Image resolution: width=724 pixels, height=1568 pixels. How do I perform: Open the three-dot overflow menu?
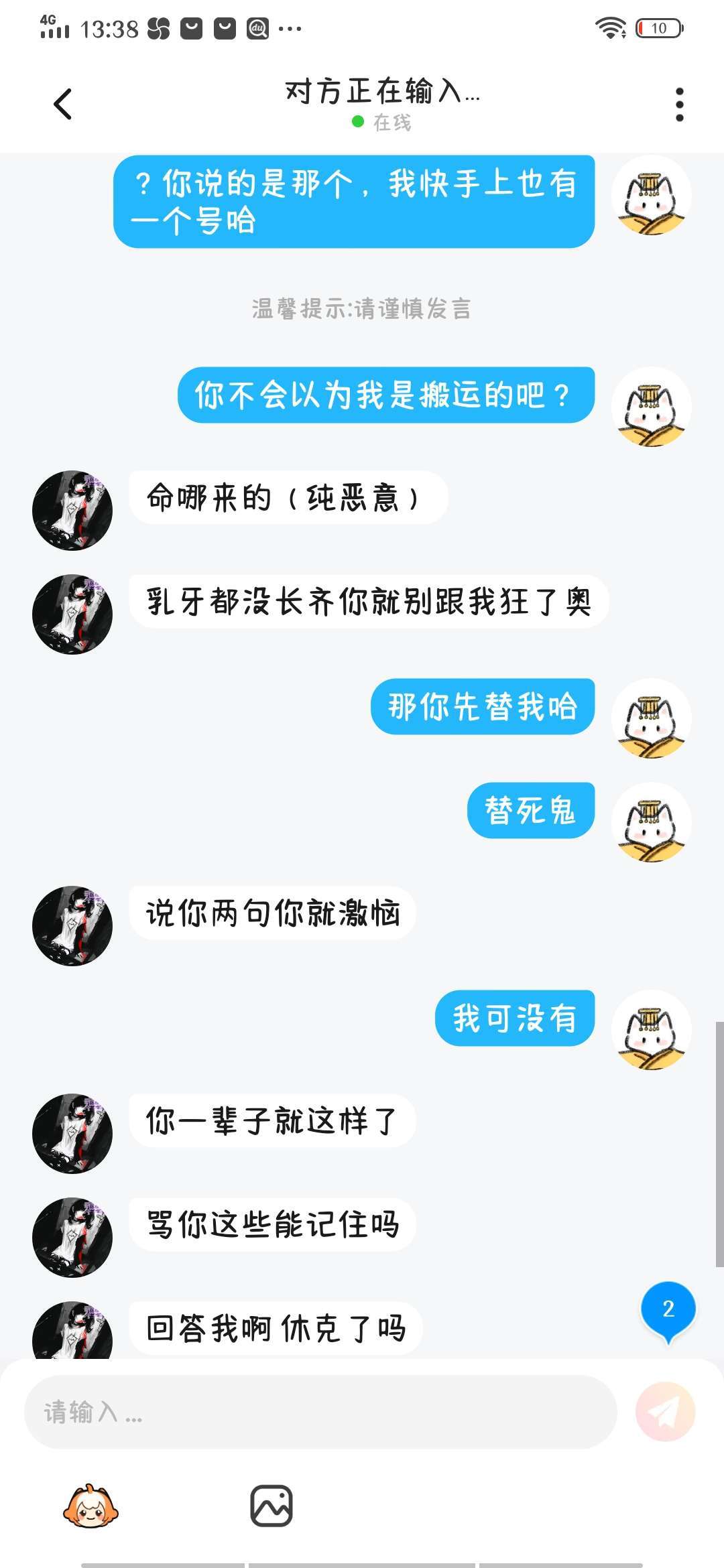[679, 105]
